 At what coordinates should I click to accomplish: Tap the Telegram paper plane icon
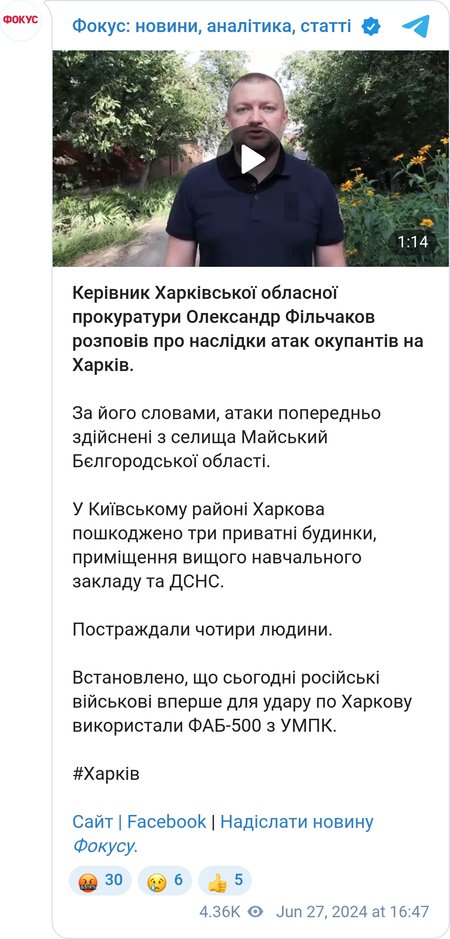coord(415,26)
